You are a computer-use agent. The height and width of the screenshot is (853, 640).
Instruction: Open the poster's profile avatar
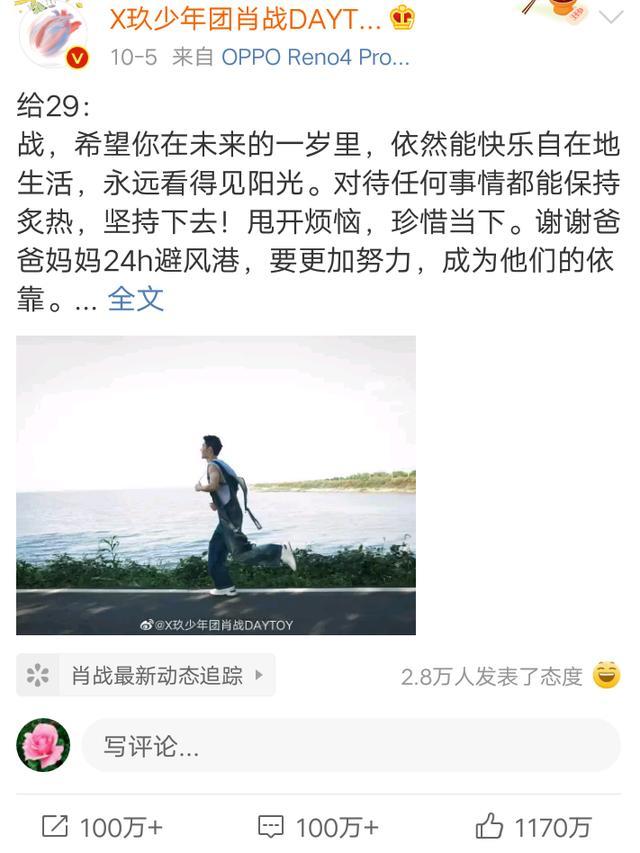point(52,32)
